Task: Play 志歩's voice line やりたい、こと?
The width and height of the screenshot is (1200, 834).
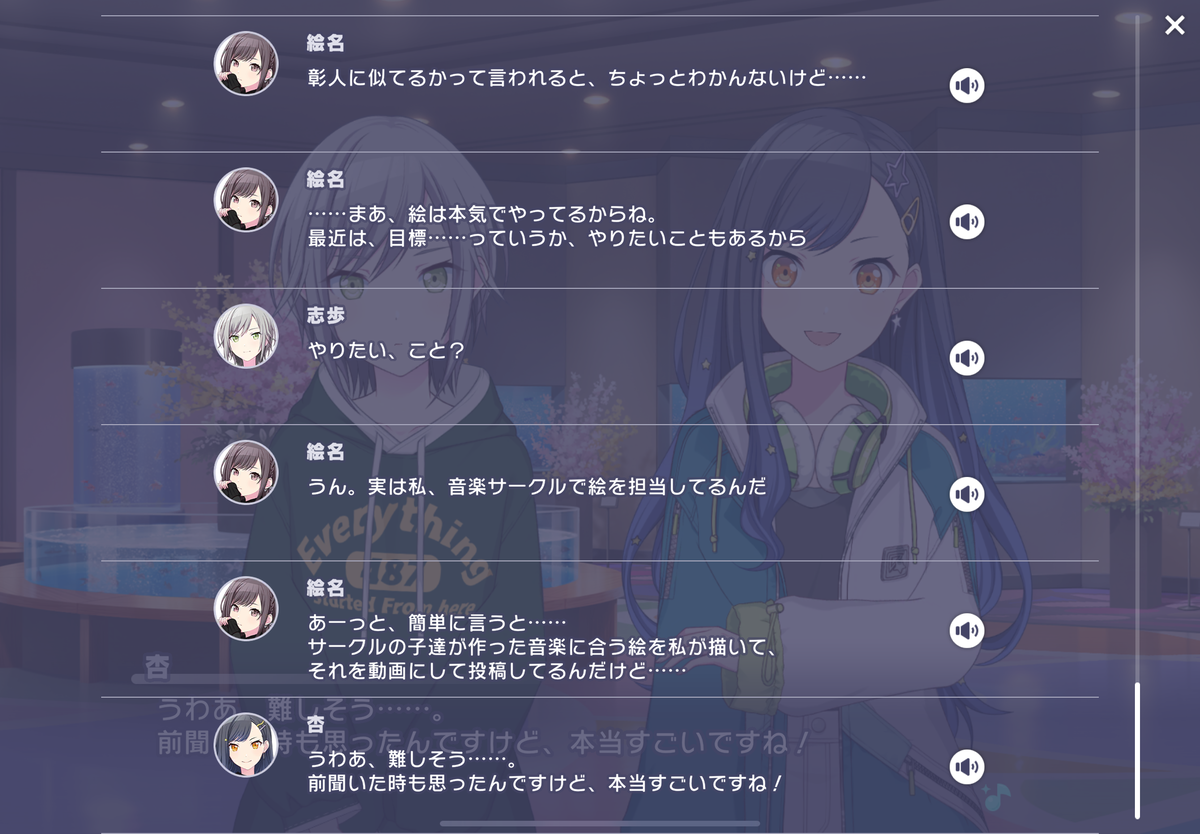Action: (966, 358)
